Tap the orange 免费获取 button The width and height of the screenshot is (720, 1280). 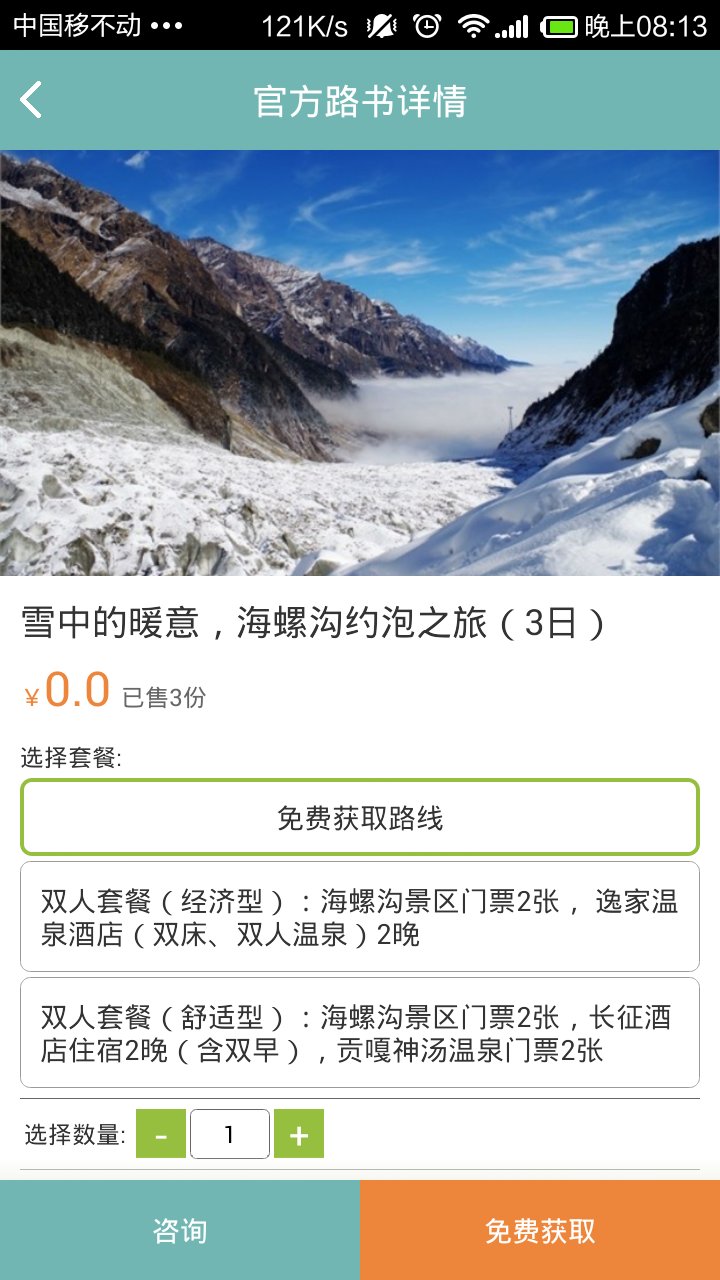tap(540, 1230)
